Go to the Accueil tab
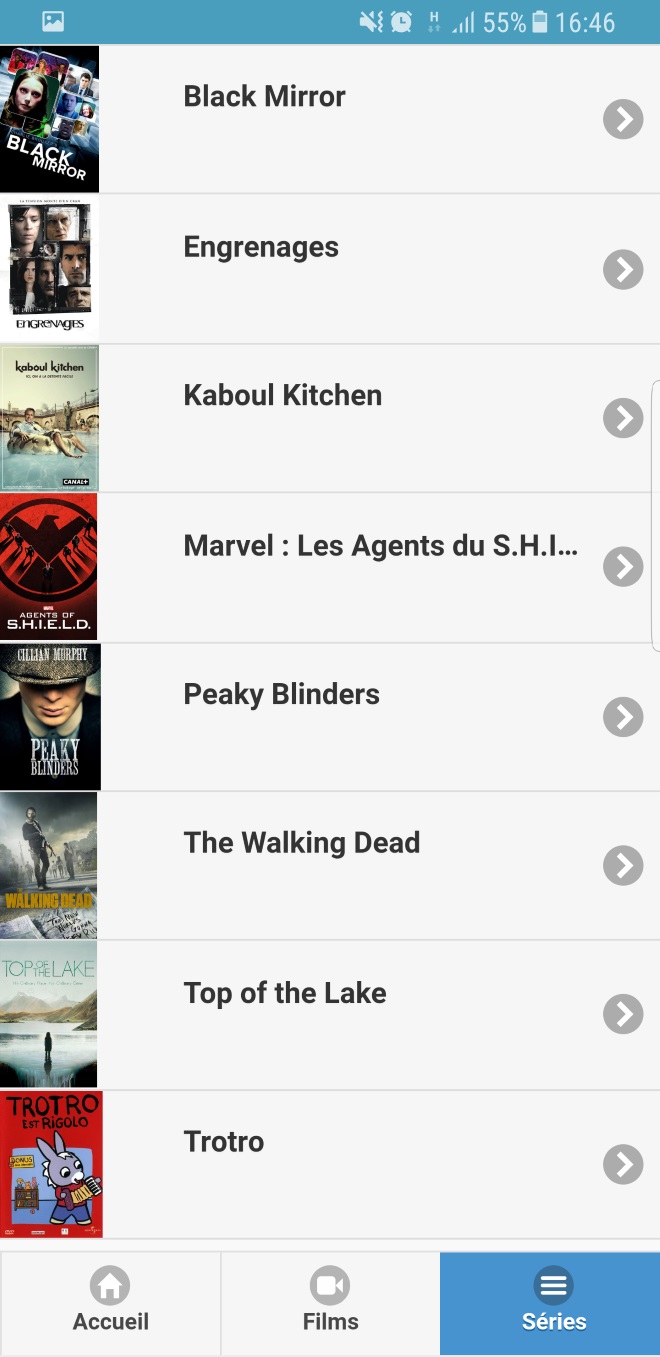660x1357 pixels. (x=110, y=1302)
